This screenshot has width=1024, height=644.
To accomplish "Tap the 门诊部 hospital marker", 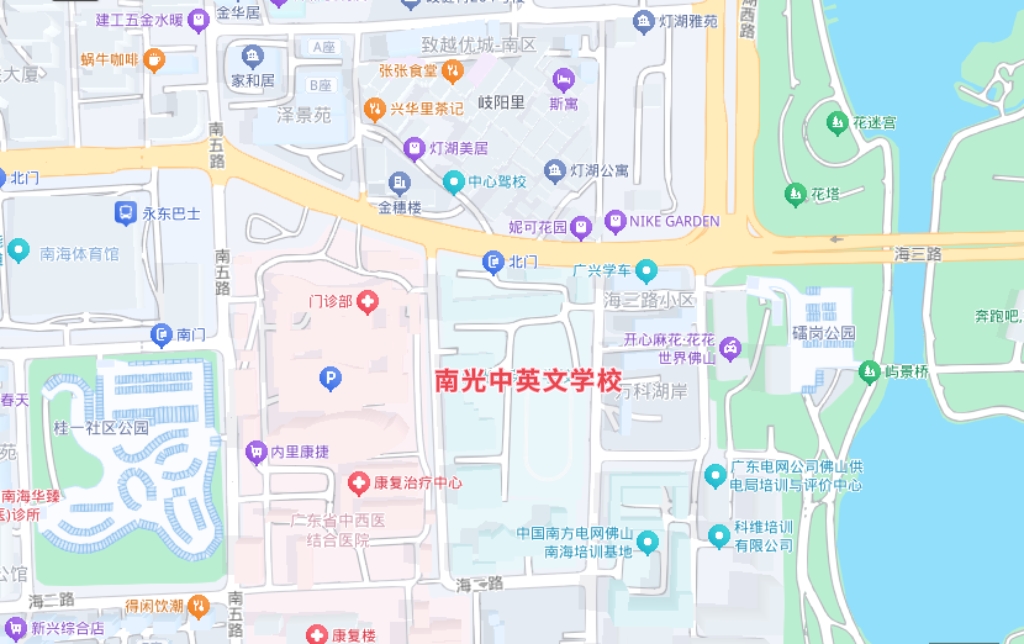I will 368,302.
